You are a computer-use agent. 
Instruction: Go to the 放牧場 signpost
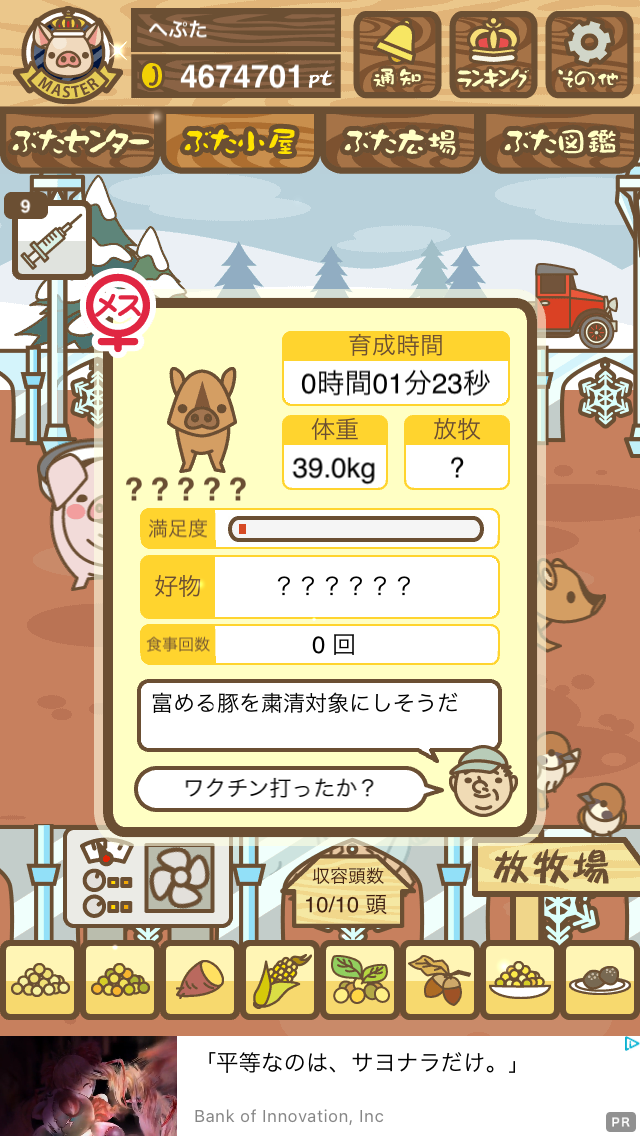click(x=552, y=870)
